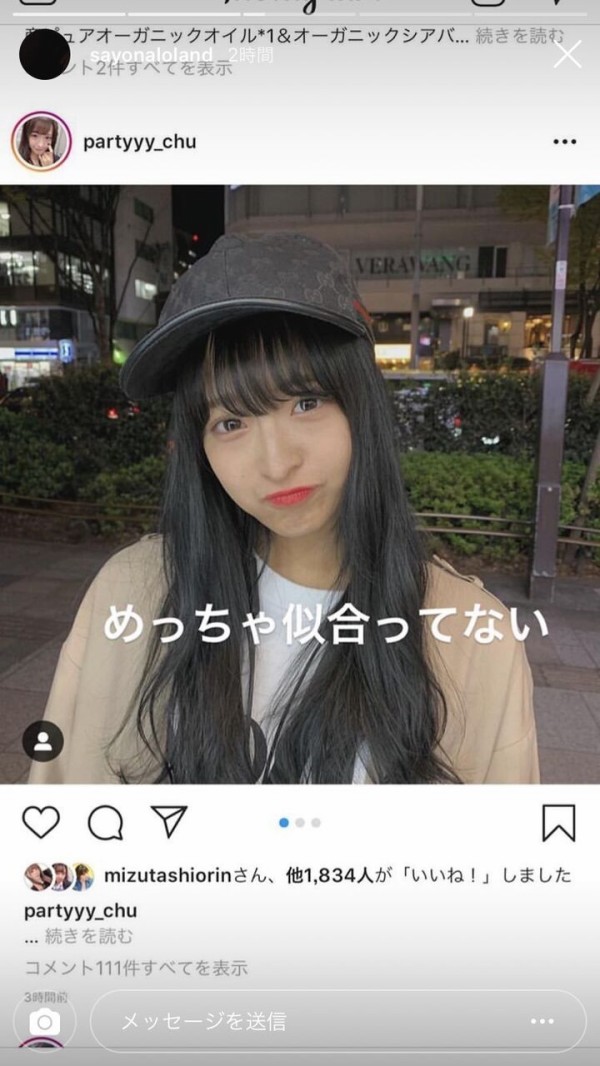Open the camera icon beside message field
This screenshot has height=1066, width=600.
(44, 1021)
